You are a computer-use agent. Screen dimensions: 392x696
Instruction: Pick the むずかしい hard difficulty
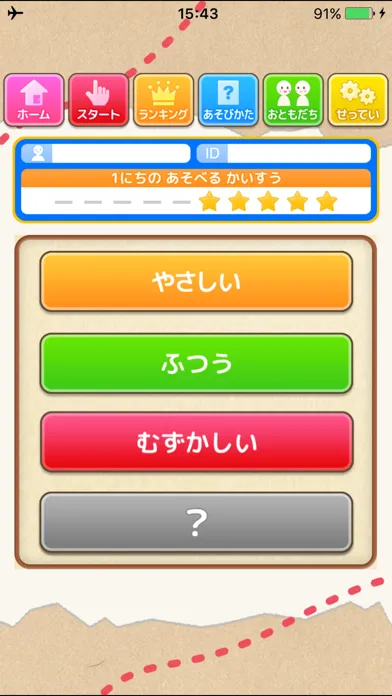coord(196,442)
